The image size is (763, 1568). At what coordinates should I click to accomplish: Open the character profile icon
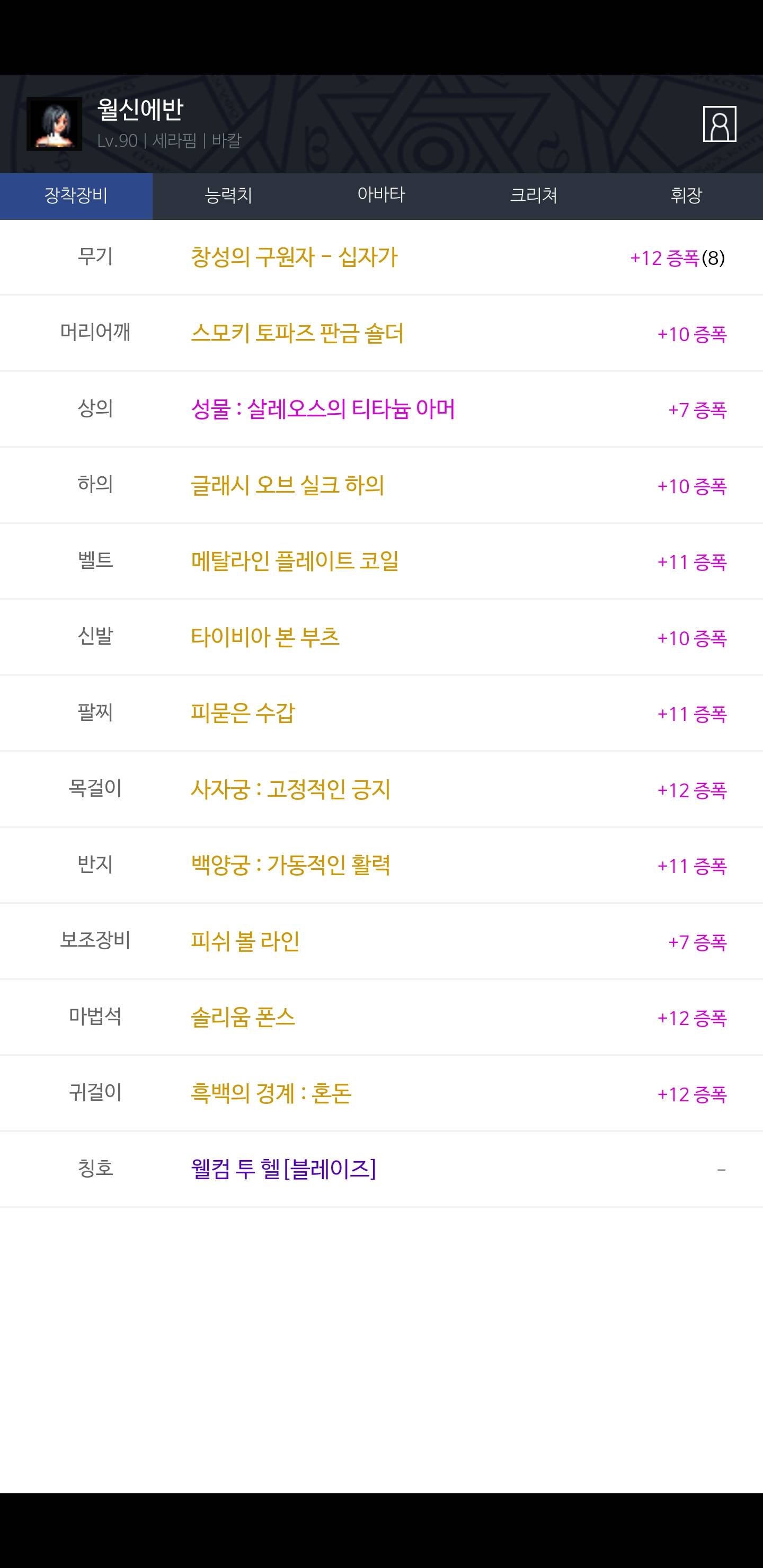[x=719, y=124]
